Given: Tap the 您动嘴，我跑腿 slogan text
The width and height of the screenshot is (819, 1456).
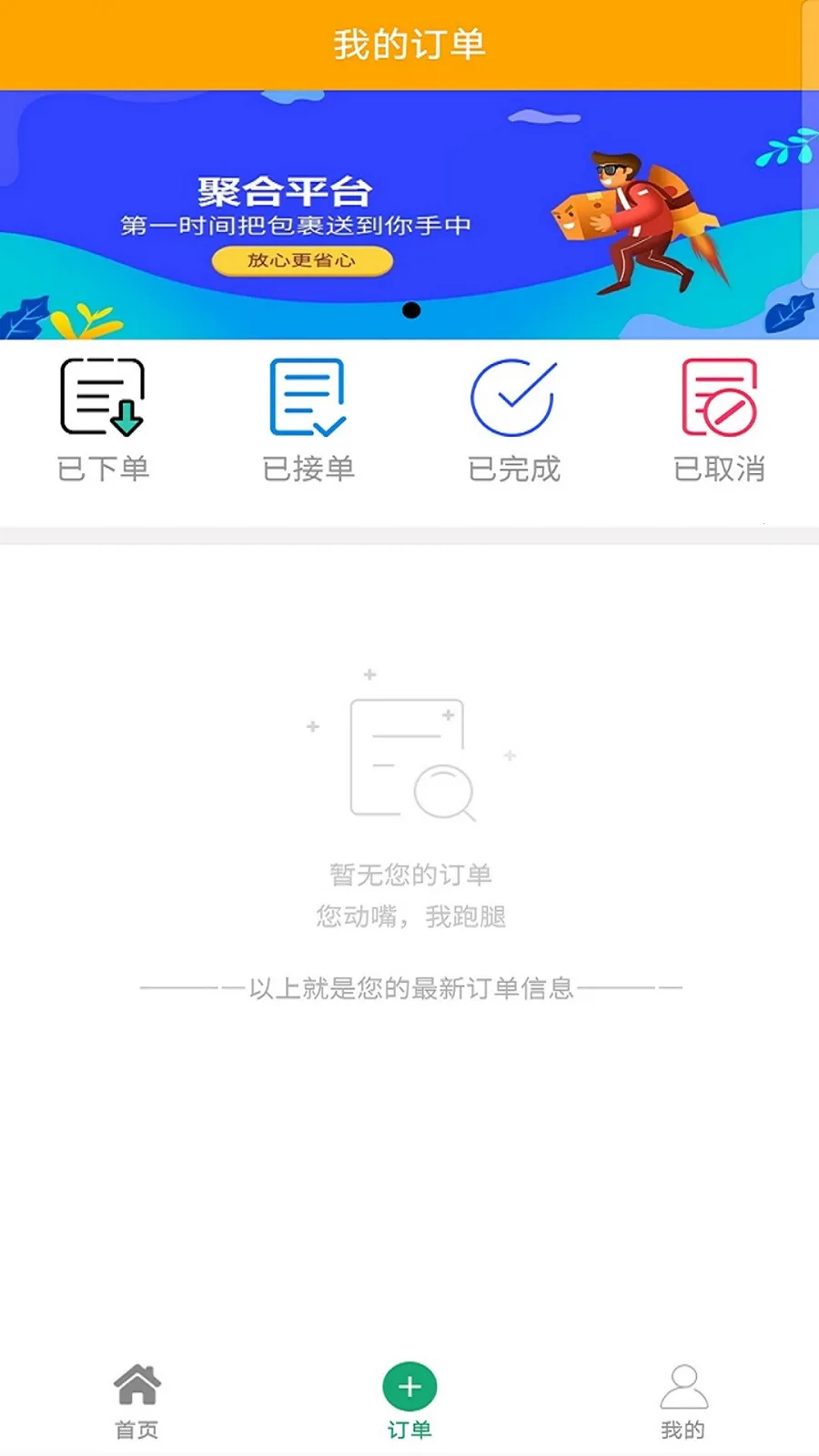Looking at the screenshot, I should coord(409,917).
